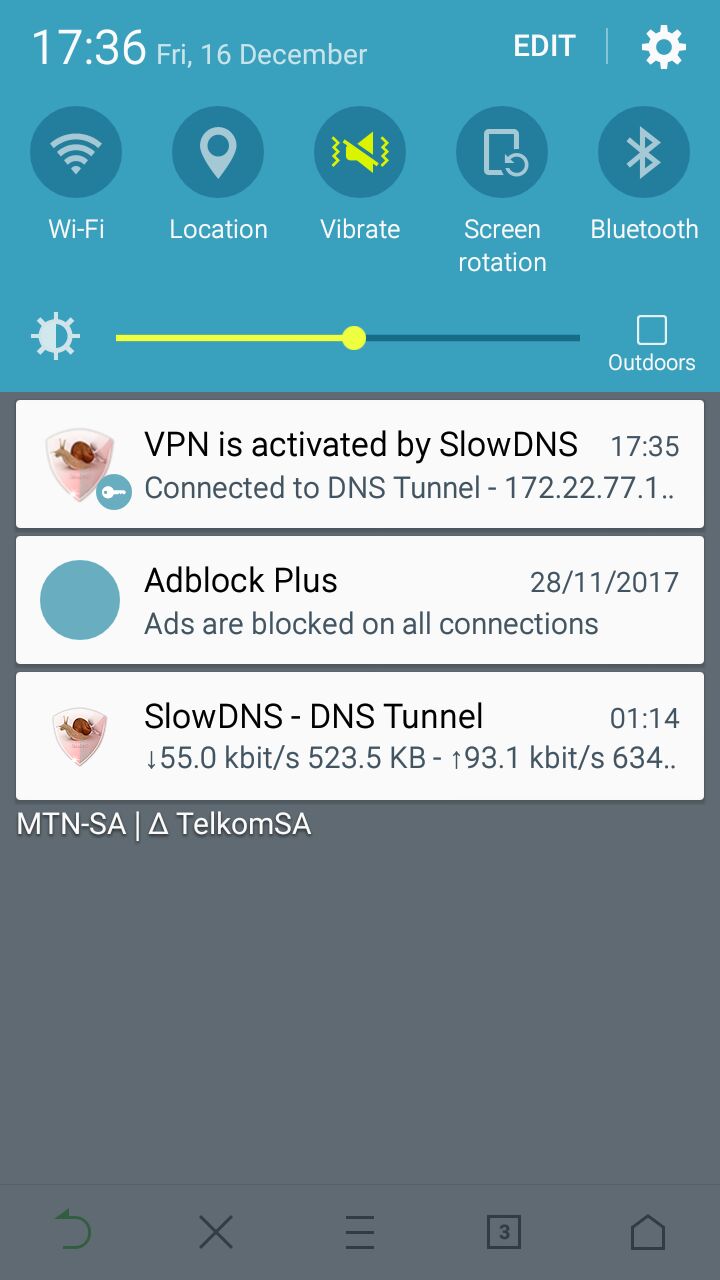This screenshot has height=1280, width=720.
Task: Tap EDIT to customize quick settings
Action: pos(544,46)
